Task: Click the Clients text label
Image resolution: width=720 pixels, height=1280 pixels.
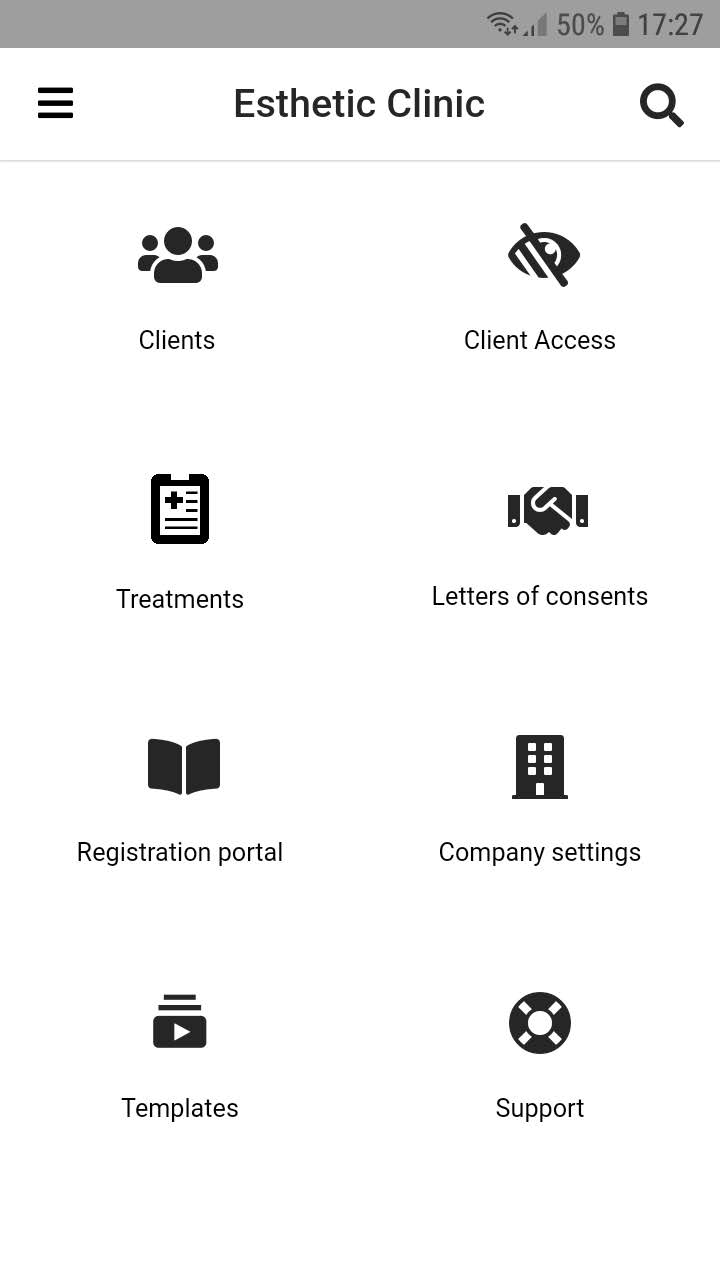Action: [x=177, y=340]
